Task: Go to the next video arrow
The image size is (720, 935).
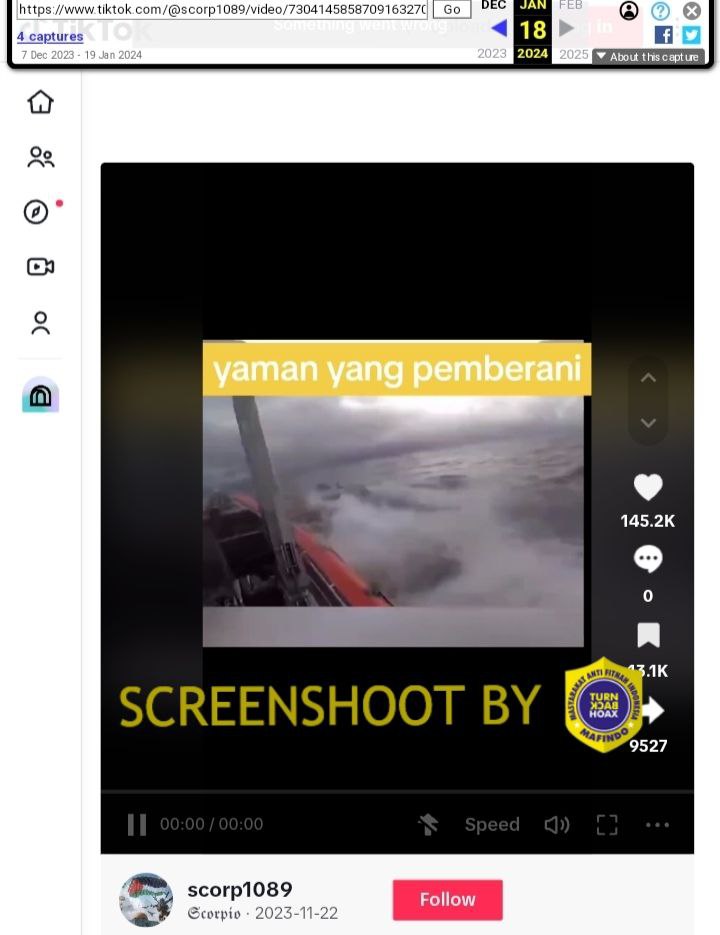Action: pos(648,423)
